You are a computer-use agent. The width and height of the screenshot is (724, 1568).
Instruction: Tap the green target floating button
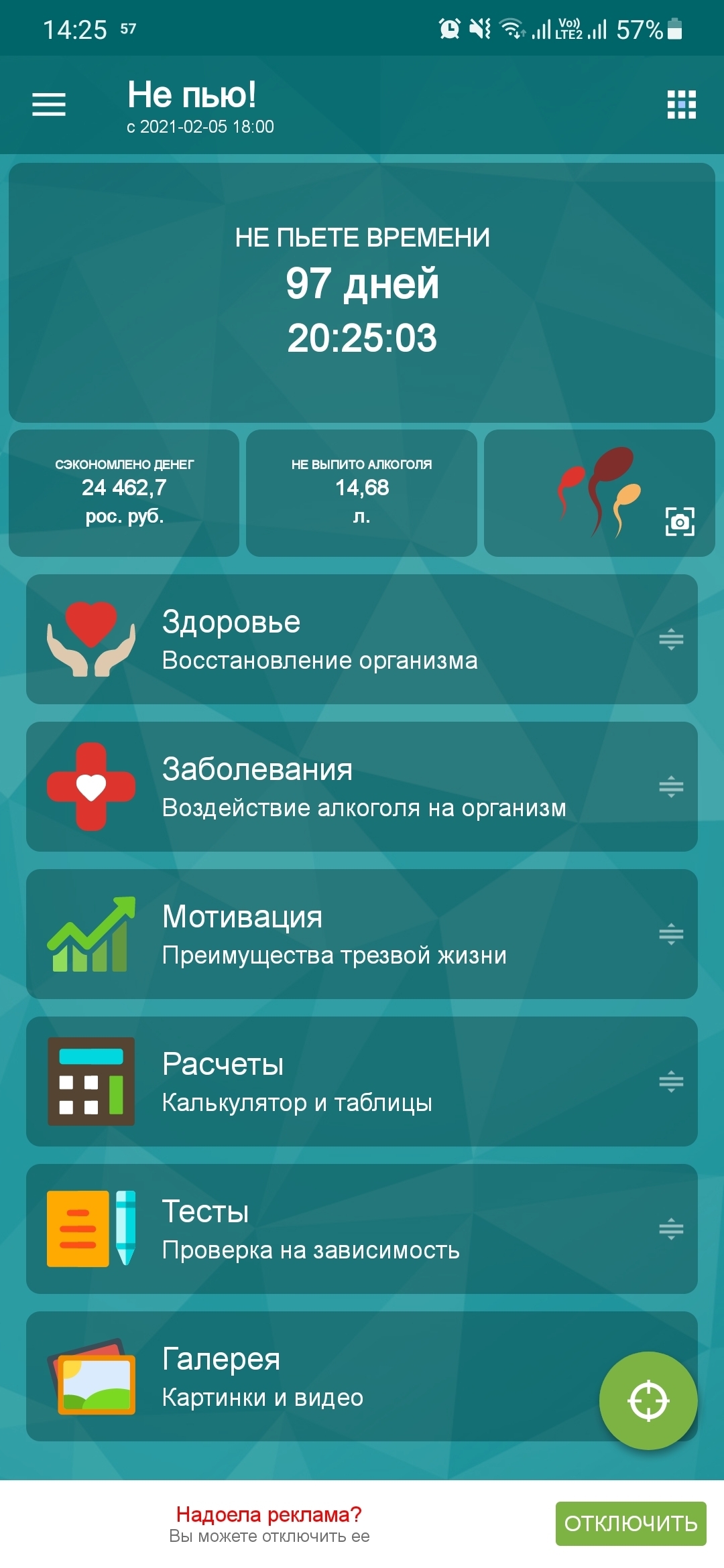[x=648, y=1400]
